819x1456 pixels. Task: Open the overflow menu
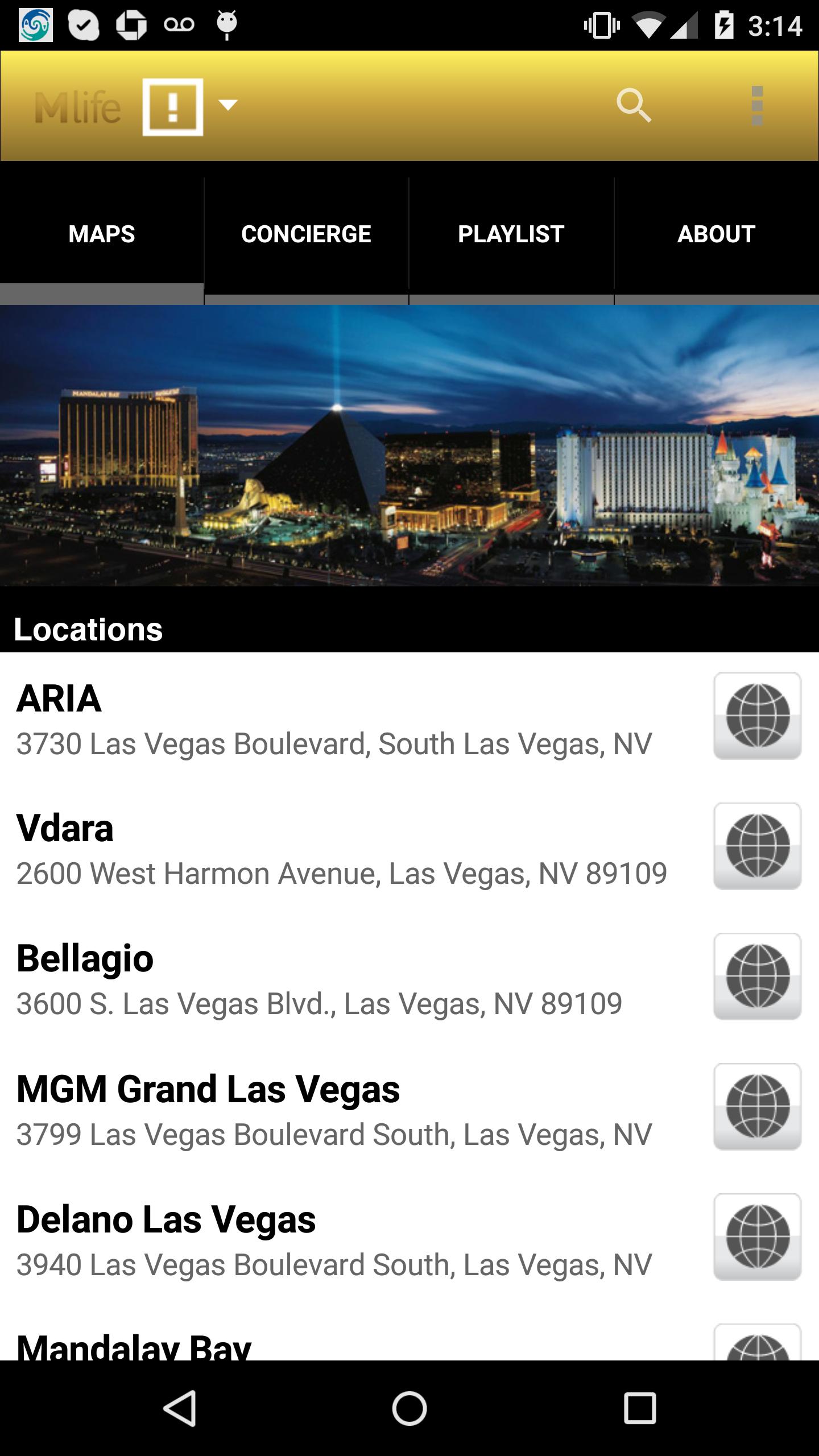pos(756,106)
